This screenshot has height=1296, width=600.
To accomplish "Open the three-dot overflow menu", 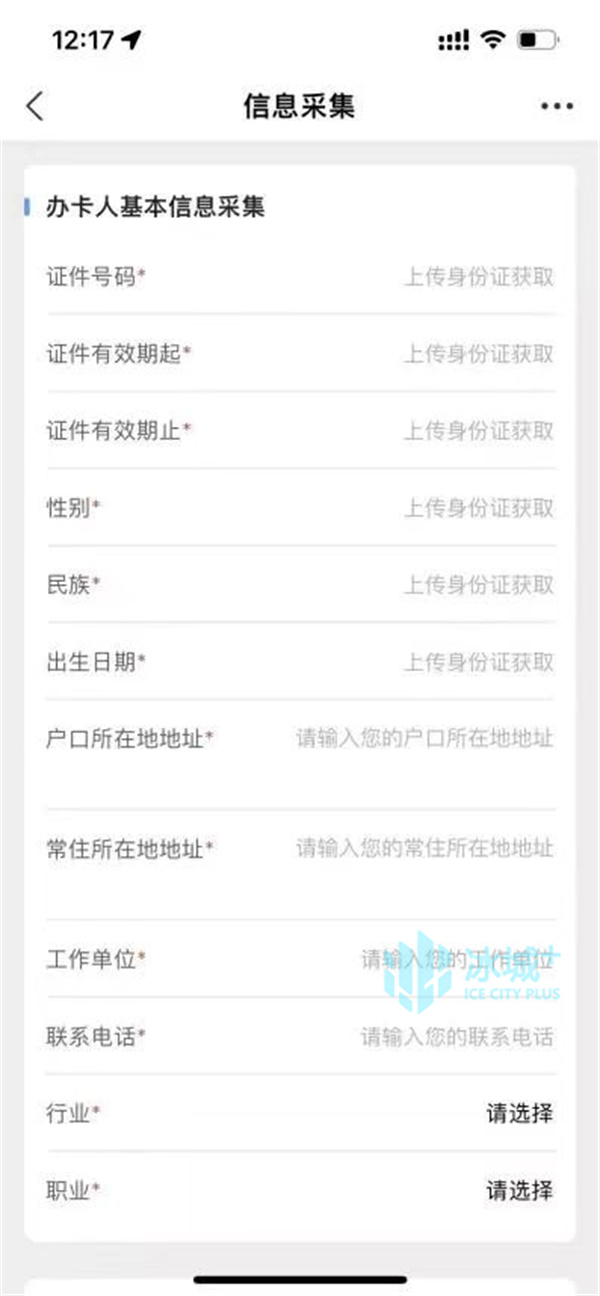I will click(x=556, y=106).
